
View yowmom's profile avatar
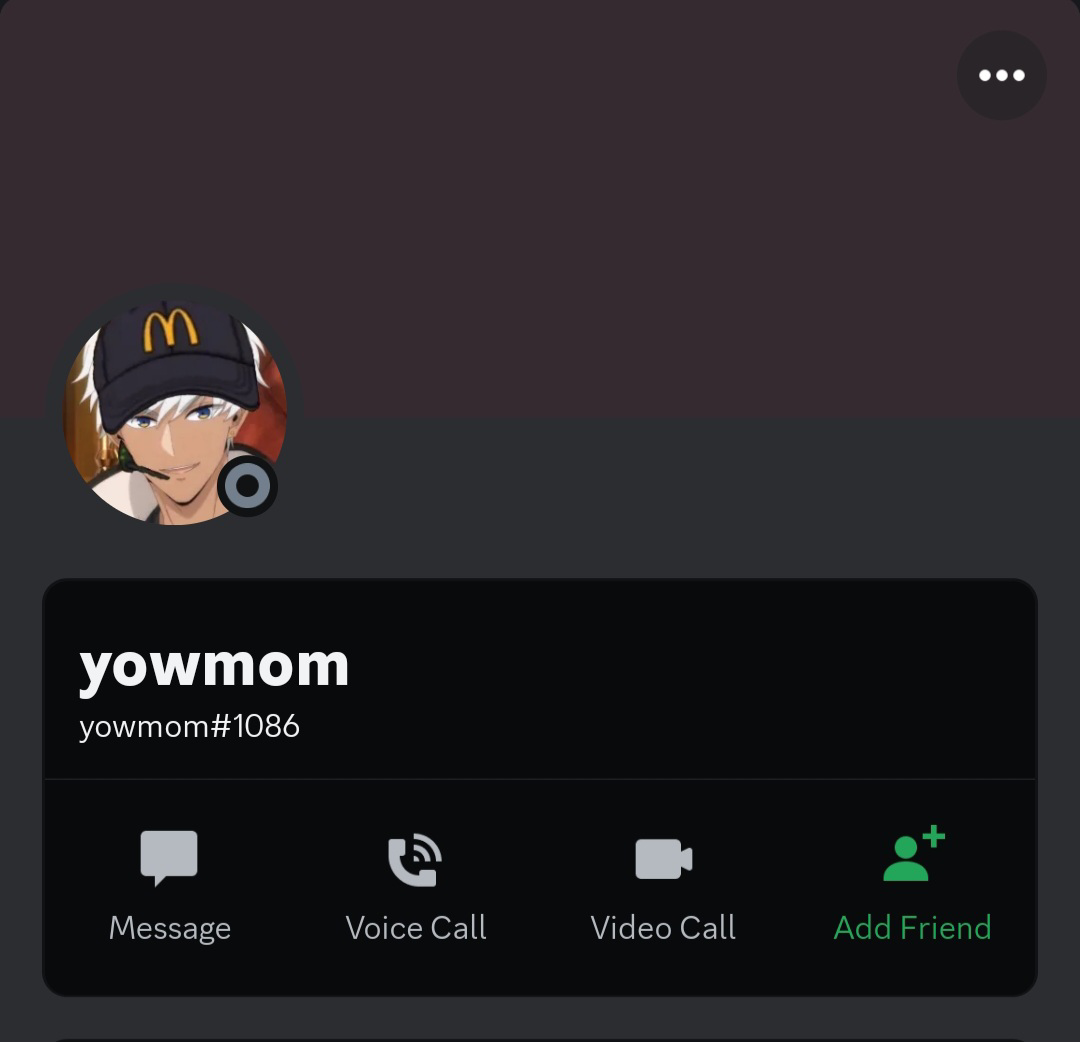(x=172, y=410)
